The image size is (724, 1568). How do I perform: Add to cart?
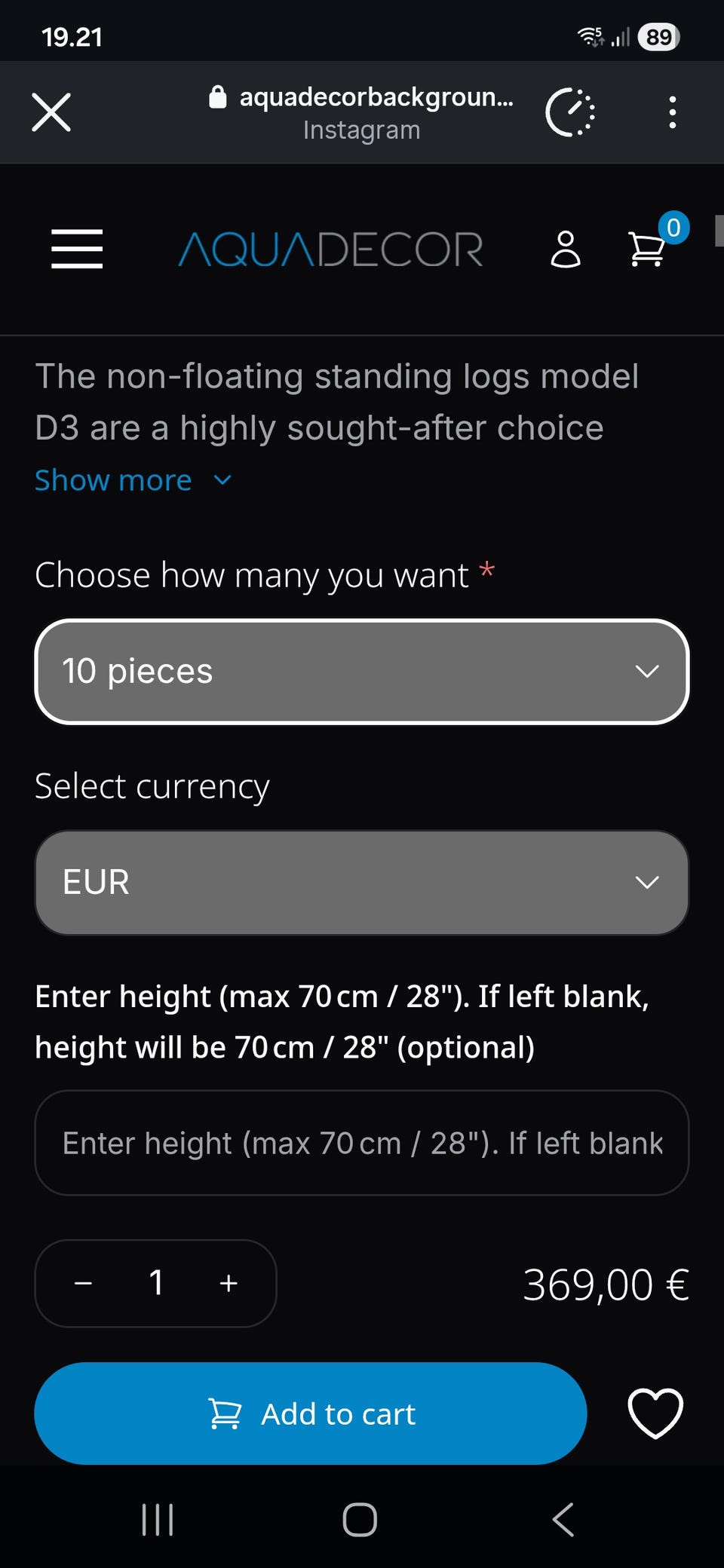point(311,1413)
